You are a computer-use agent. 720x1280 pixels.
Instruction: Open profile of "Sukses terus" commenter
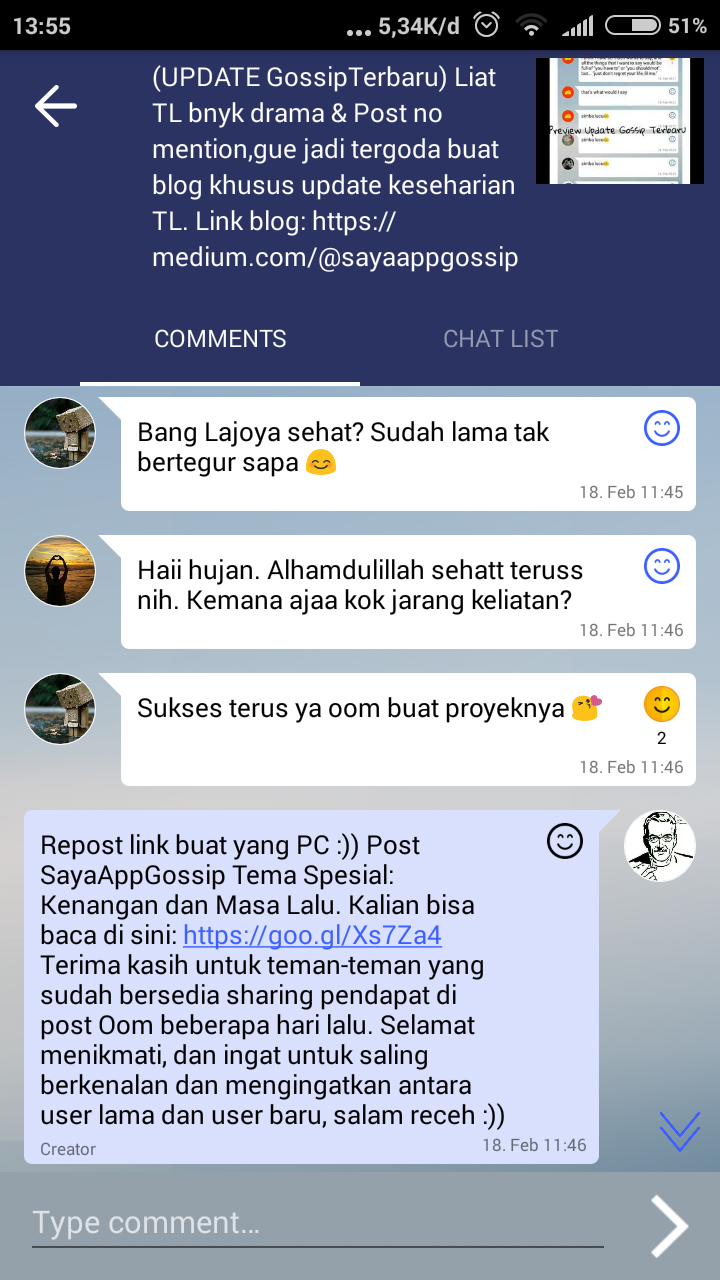(x=60, y=709)
